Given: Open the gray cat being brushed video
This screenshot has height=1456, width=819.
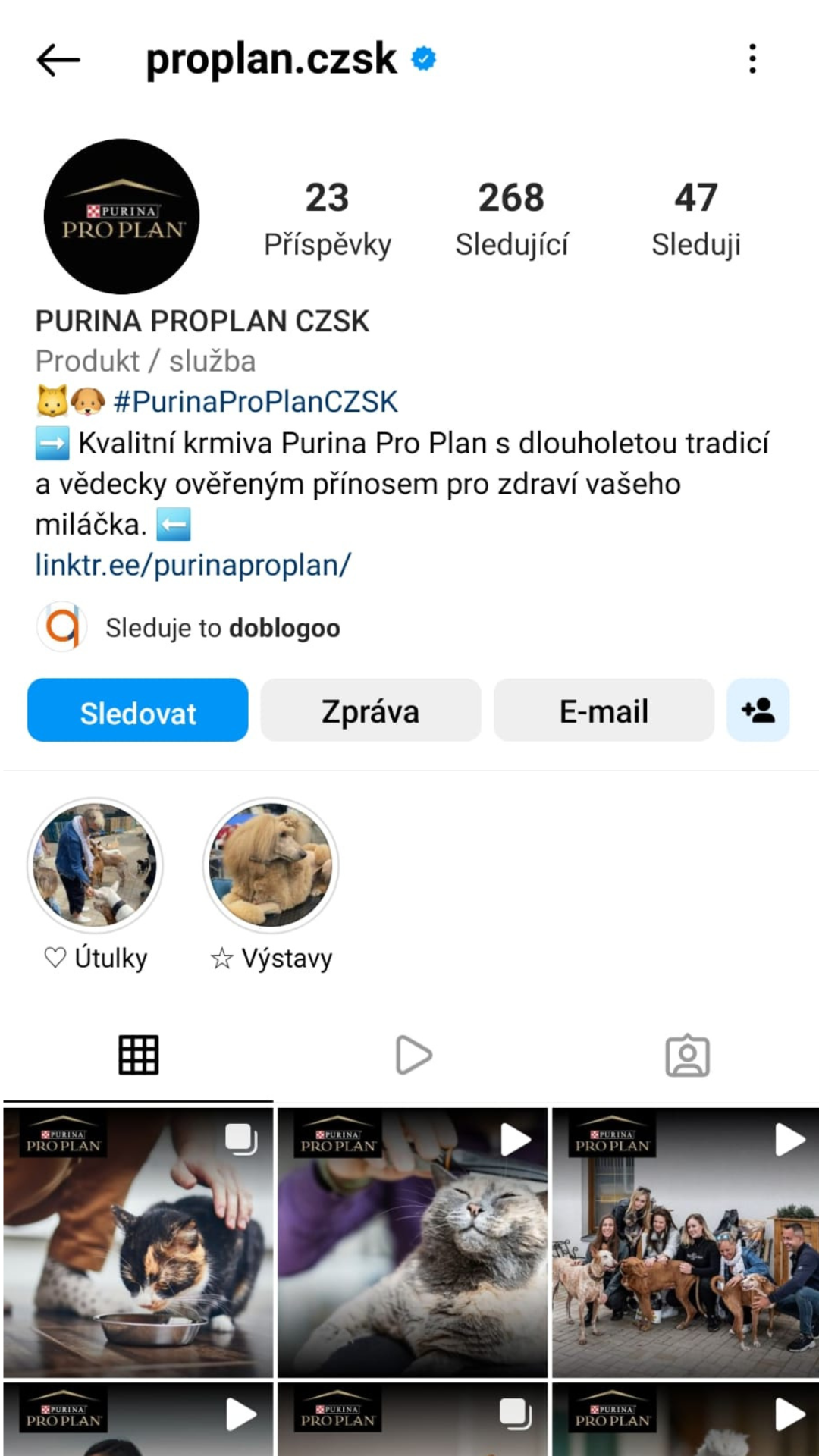Looking at the screenshot, I should (x=413, y=1242).
